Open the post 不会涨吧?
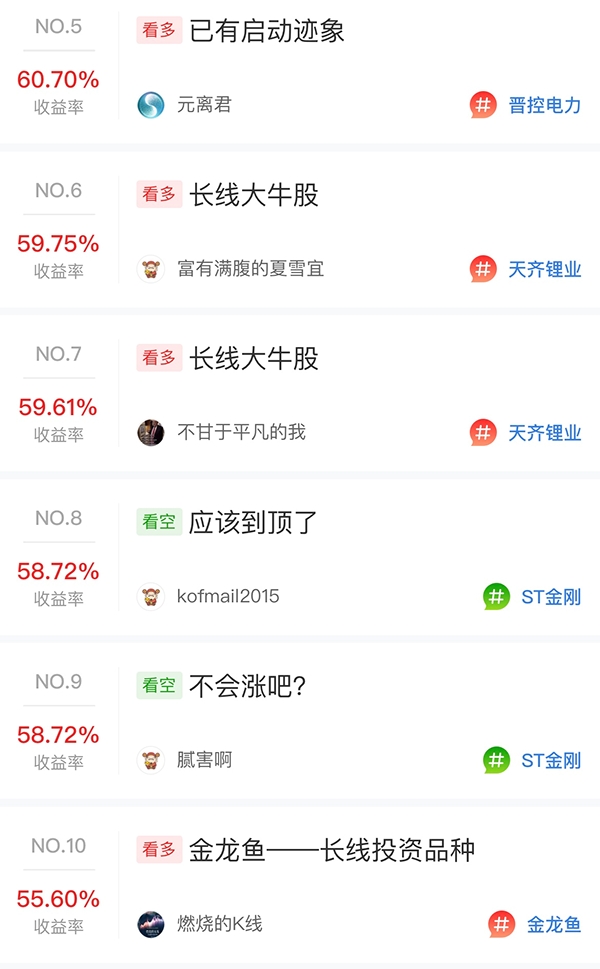The height and width of the screenshot is (969, 600). coord(248,686)
